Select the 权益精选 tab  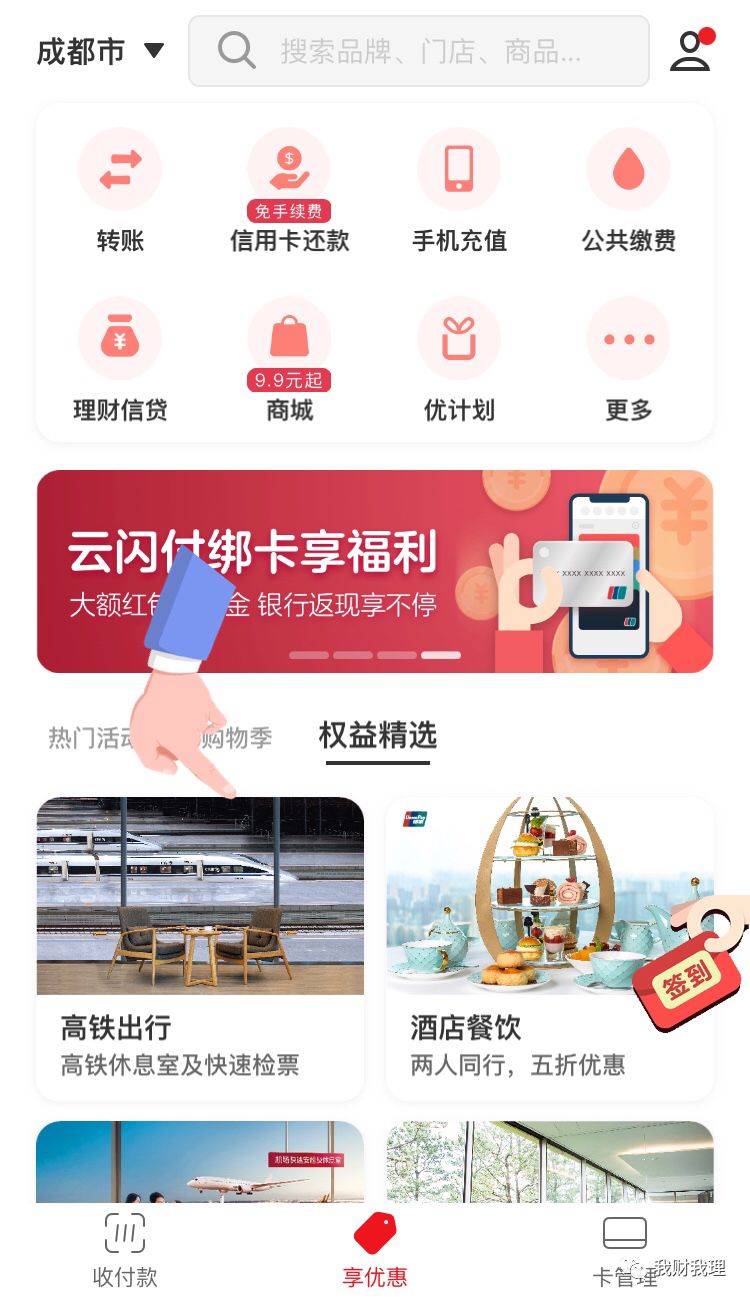[378, 737]
